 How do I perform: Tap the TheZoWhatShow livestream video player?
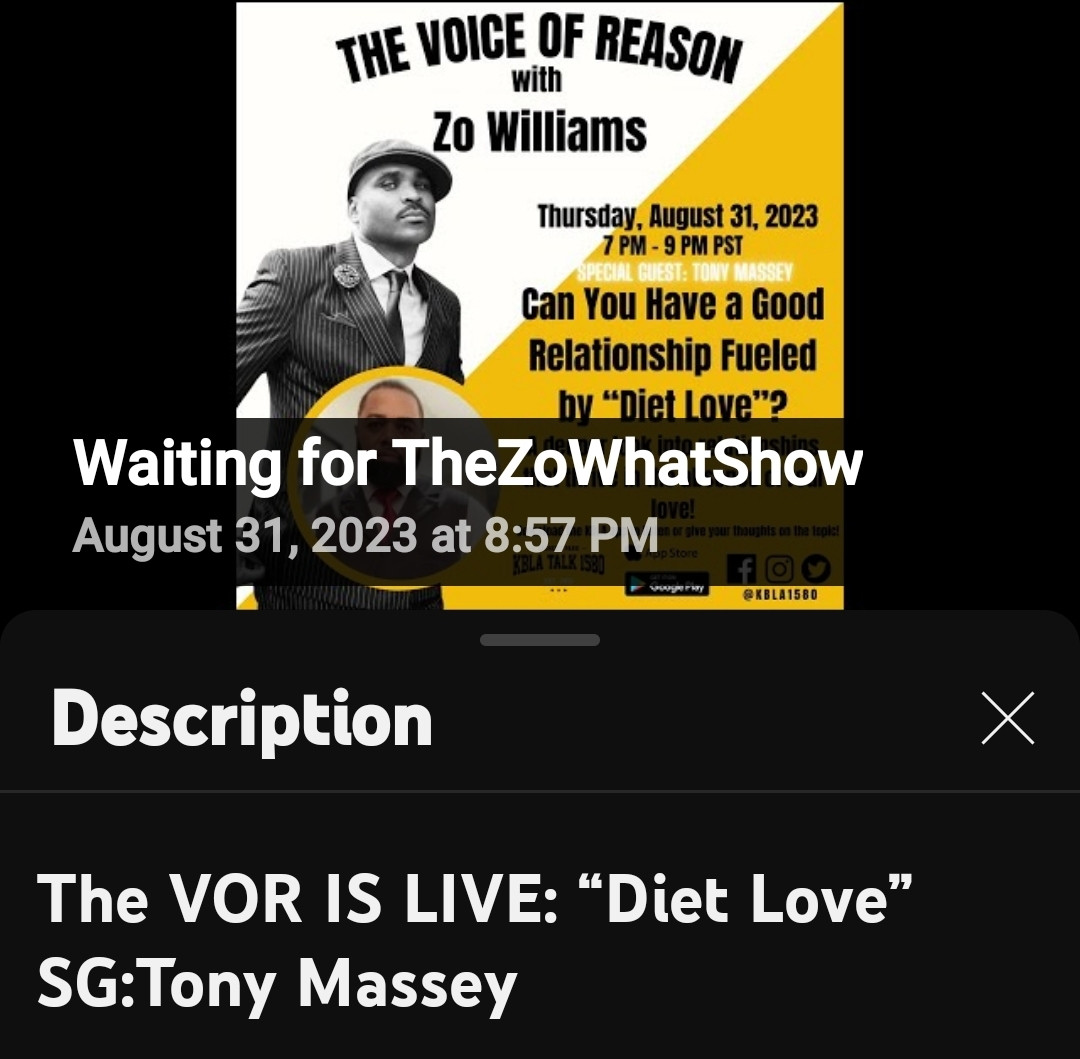(x=540, y=300)
